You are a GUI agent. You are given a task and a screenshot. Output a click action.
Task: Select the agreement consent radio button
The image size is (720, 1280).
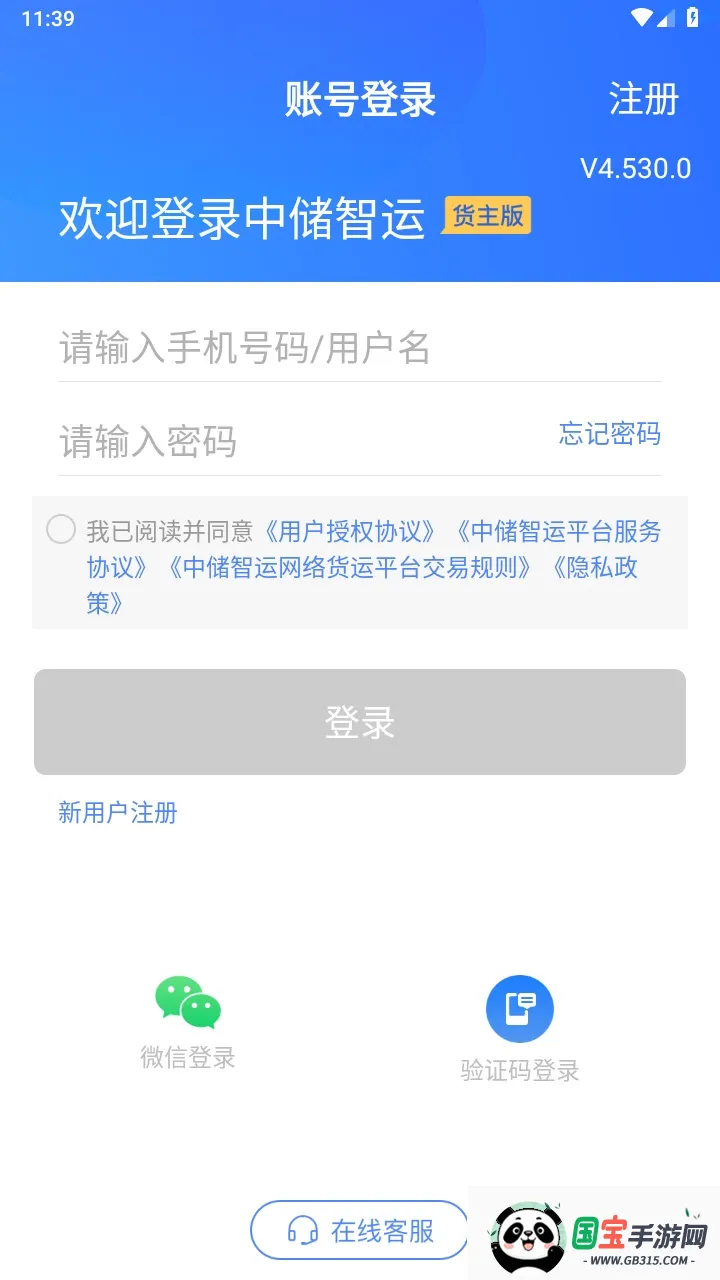coord(61,530)
